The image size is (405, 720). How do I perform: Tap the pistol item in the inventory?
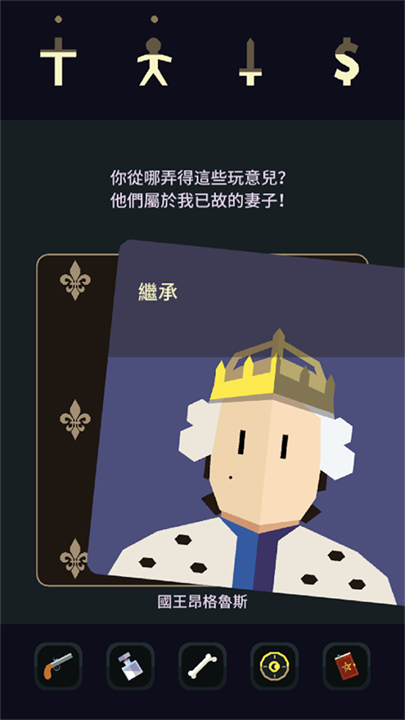point(58,666)
